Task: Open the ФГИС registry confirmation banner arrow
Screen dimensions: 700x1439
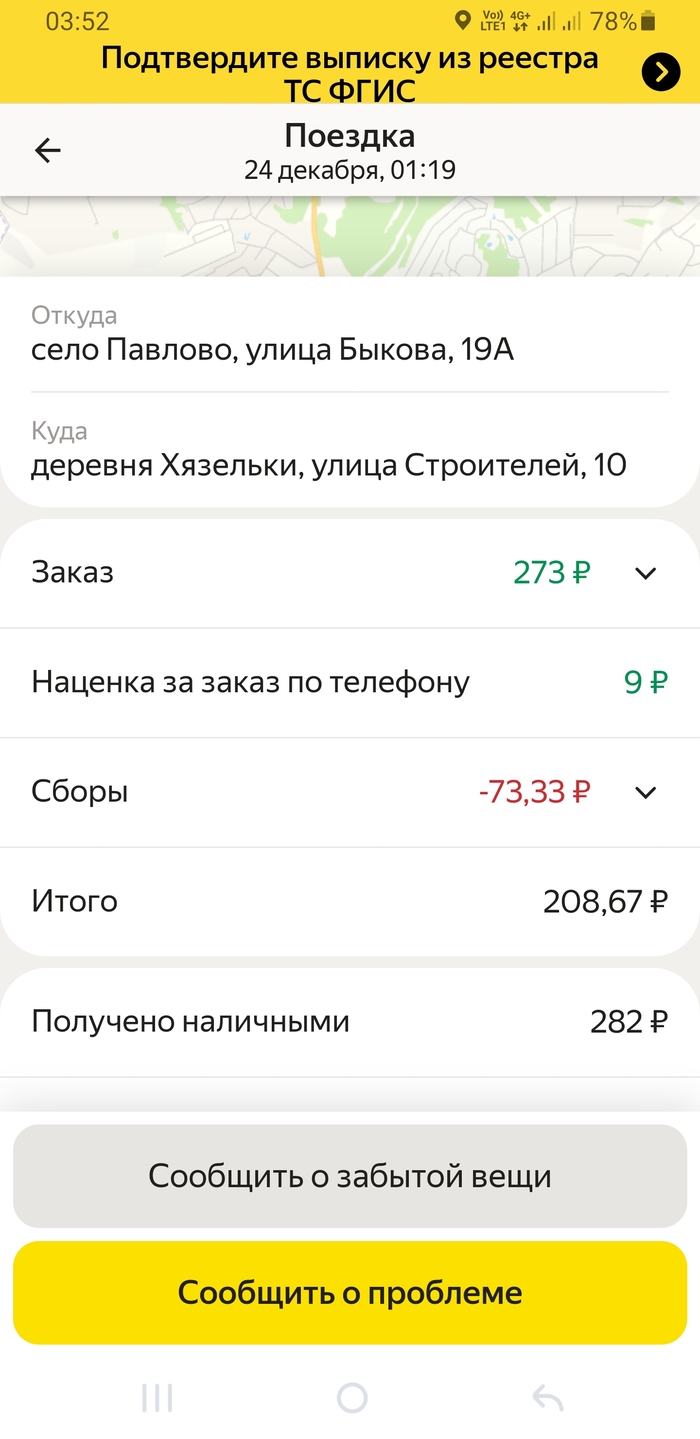Action: pyautogui.click(x=660, y=71)
